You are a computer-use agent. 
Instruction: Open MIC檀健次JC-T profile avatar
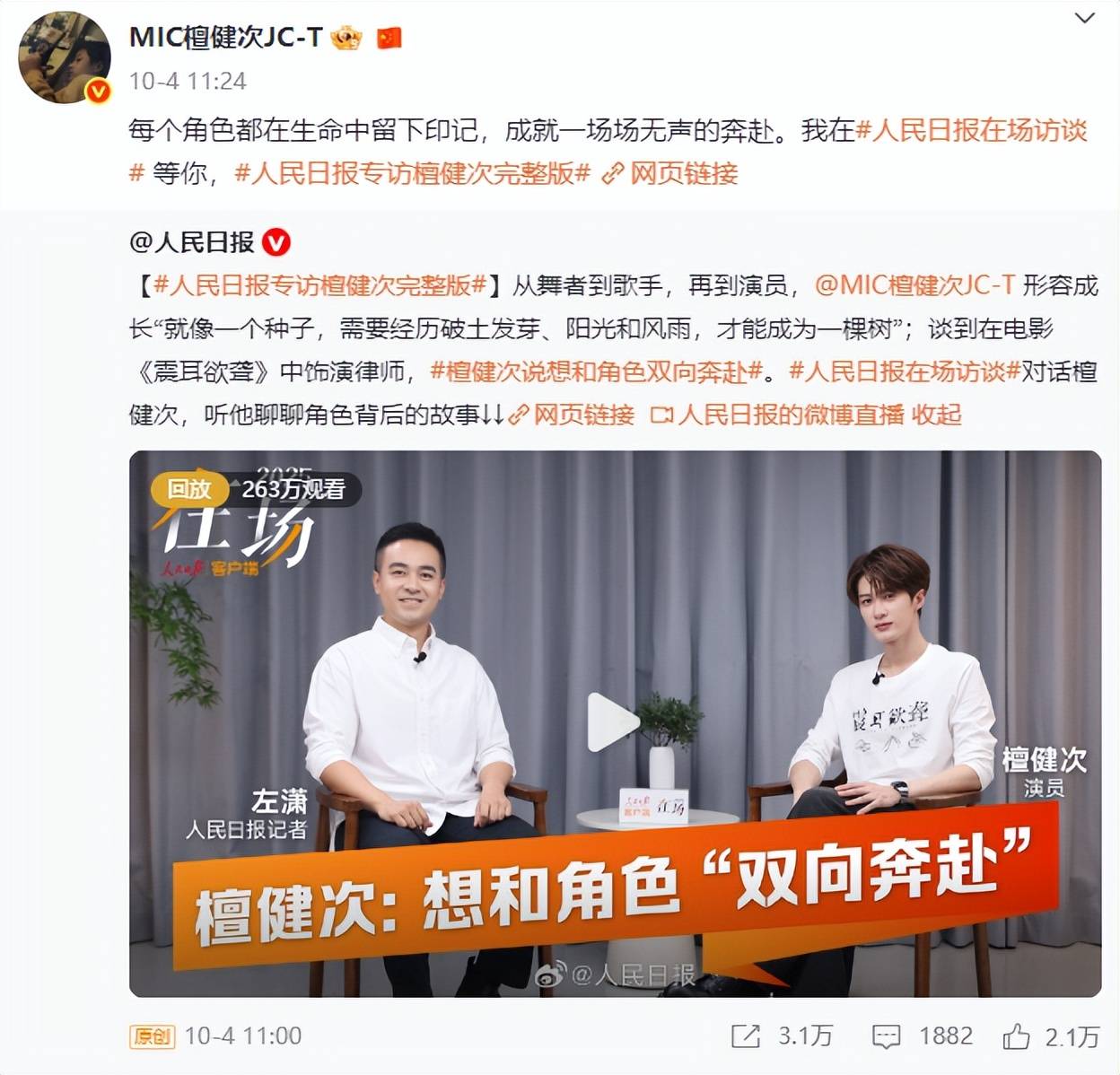point(65,58)
